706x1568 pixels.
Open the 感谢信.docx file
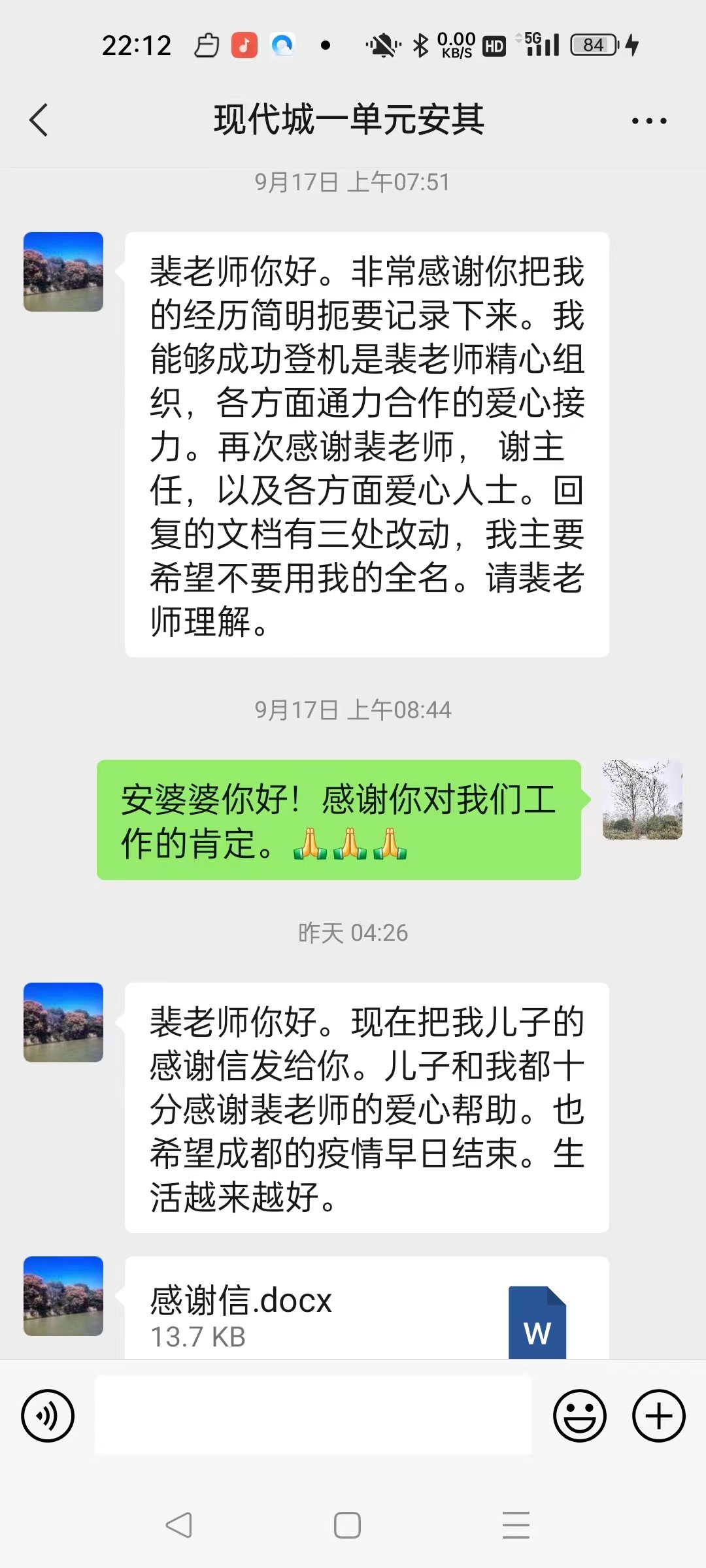coord(366,1310)
